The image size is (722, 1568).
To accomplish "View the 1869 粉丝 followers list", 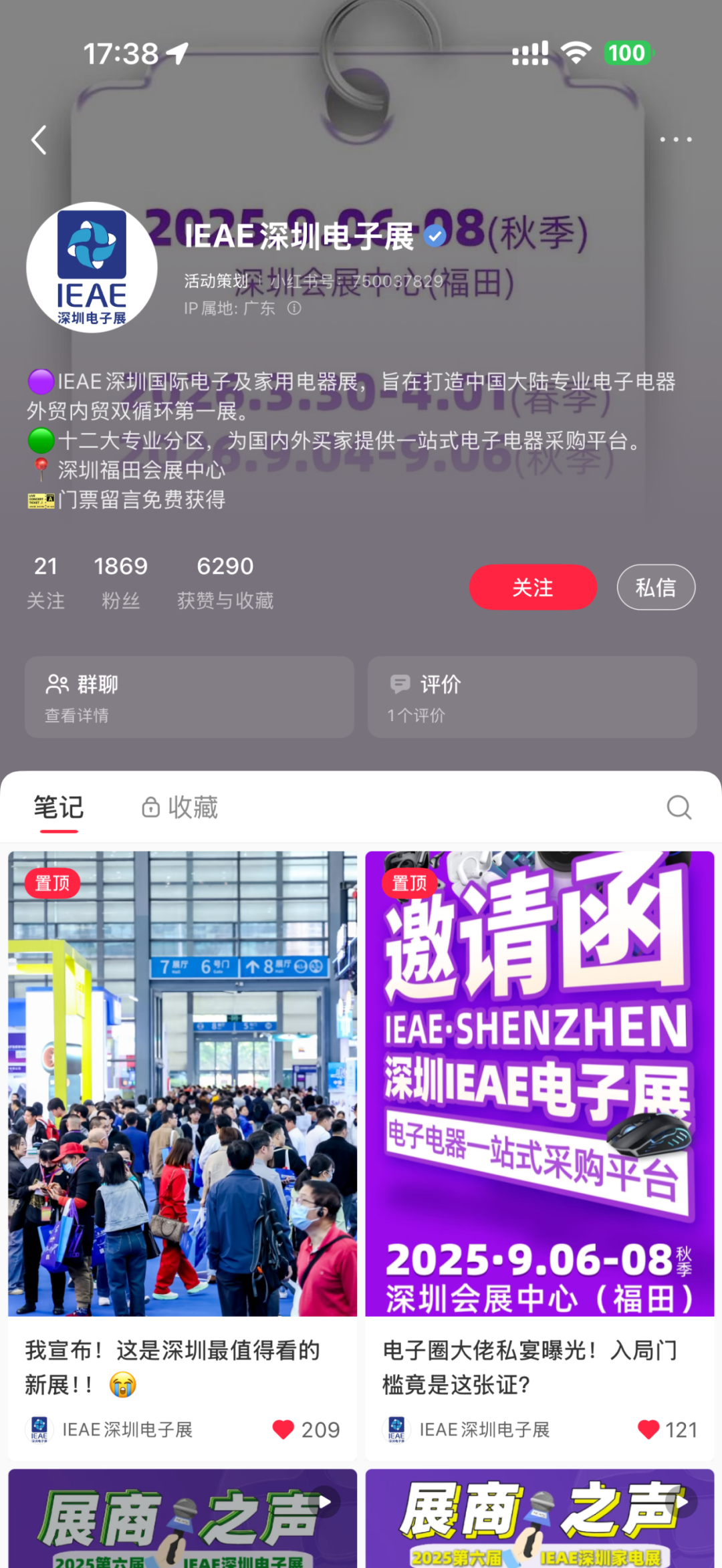I will click(x=120, y=581).
